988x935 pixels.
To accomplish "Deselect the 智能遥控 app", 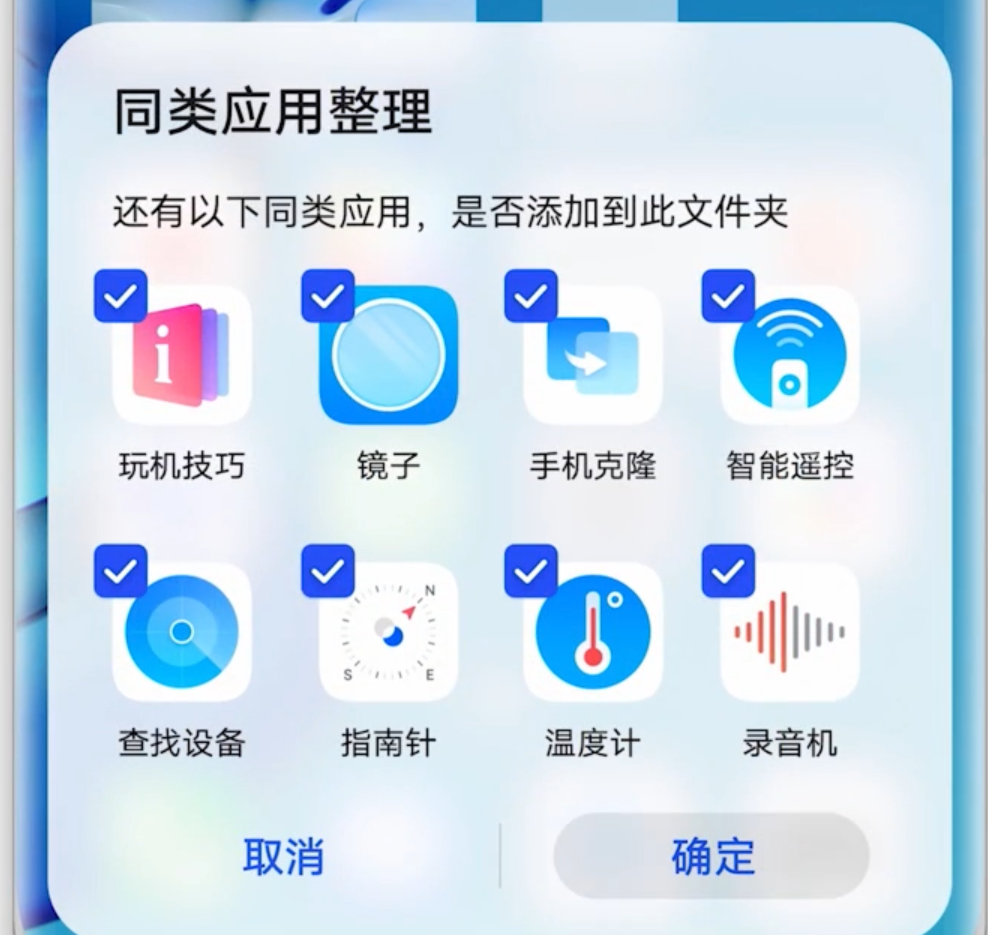I will [x=728, y=296].
